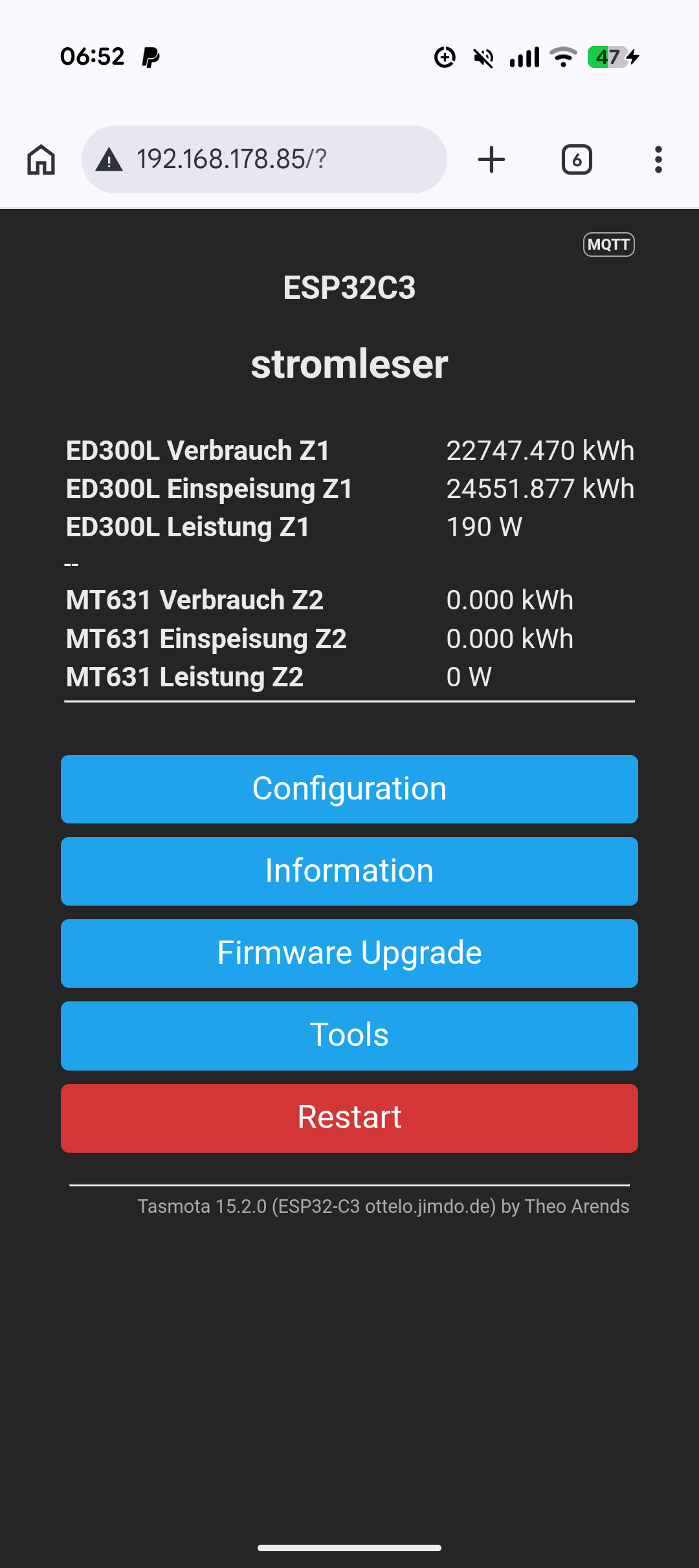The width and height of the screenshot is (699, 1568).
Task: Restart the Tasmota device
Action: [x=349, y=1118]
